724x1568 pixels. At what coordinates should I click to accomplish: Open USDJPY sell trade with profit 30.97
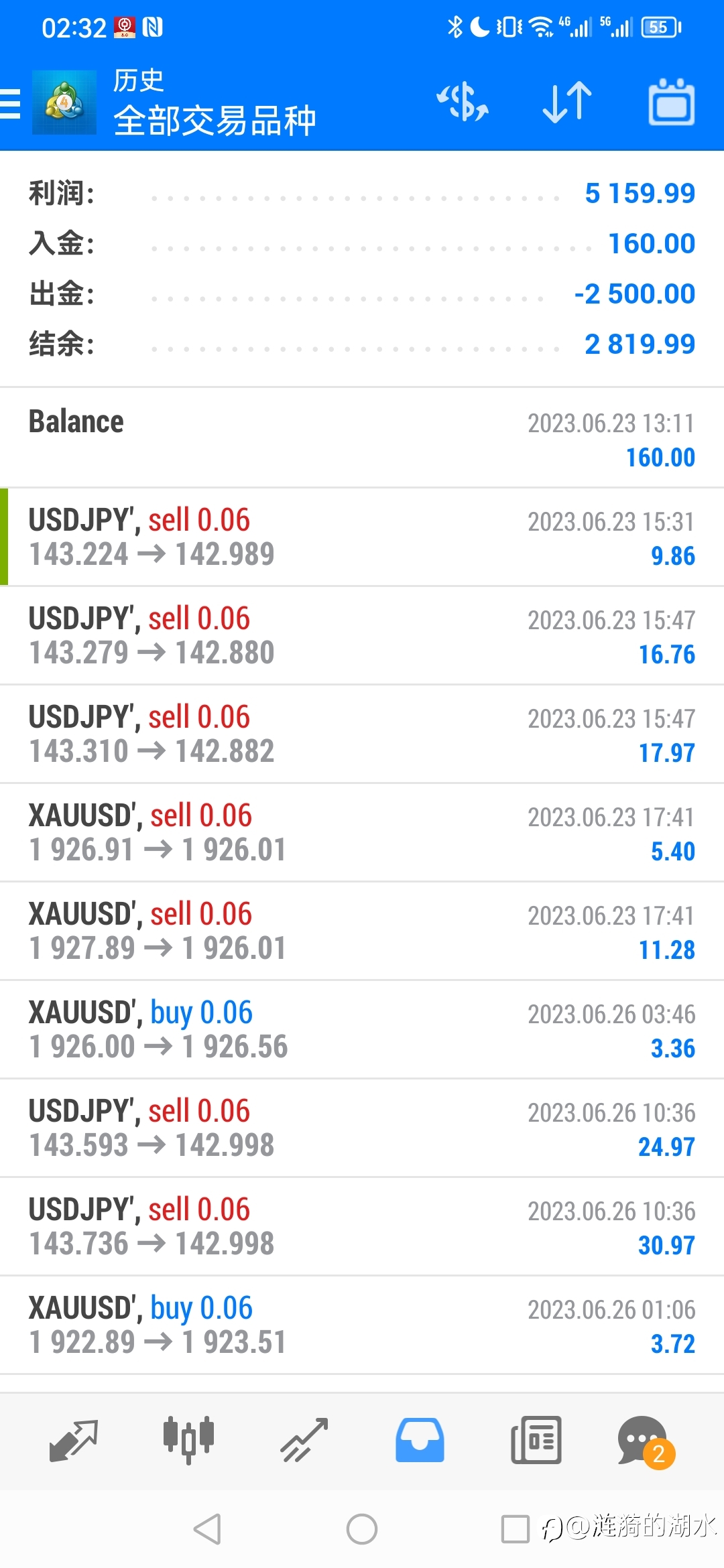tap(362, 1226)
